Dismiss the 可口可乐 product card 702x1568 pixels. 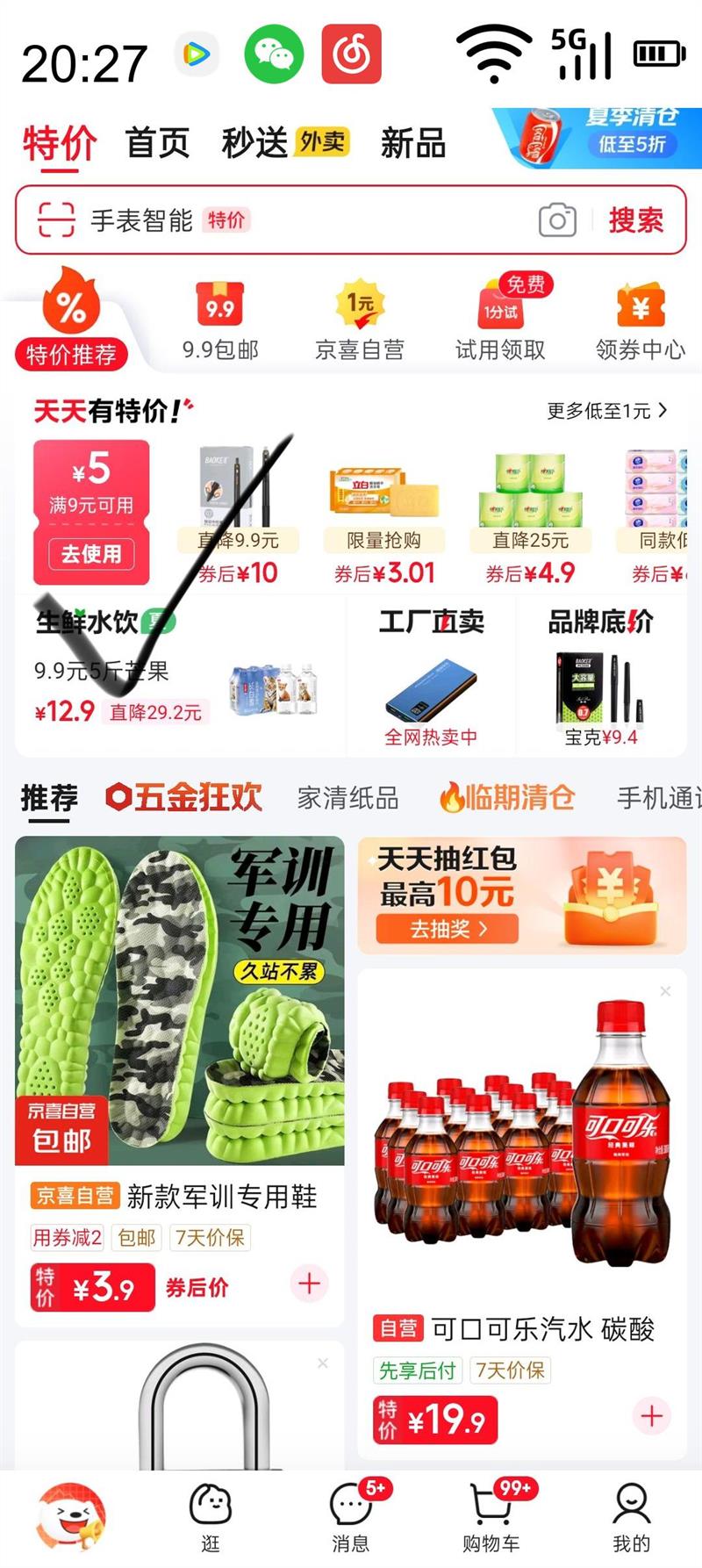coord(665,990)
